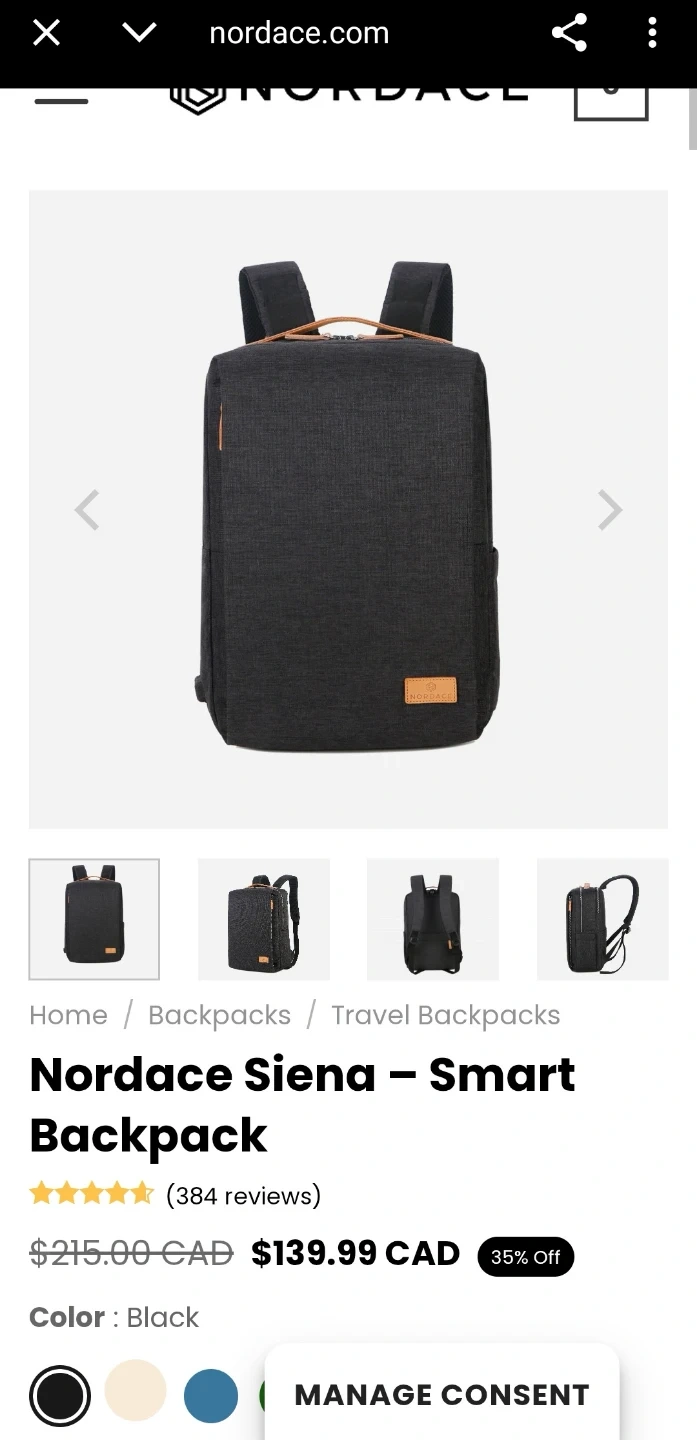Go to the Home breadcrumb
Image resolution: width=697 pixels, height=1440 pixels.
coord(68,1015)
